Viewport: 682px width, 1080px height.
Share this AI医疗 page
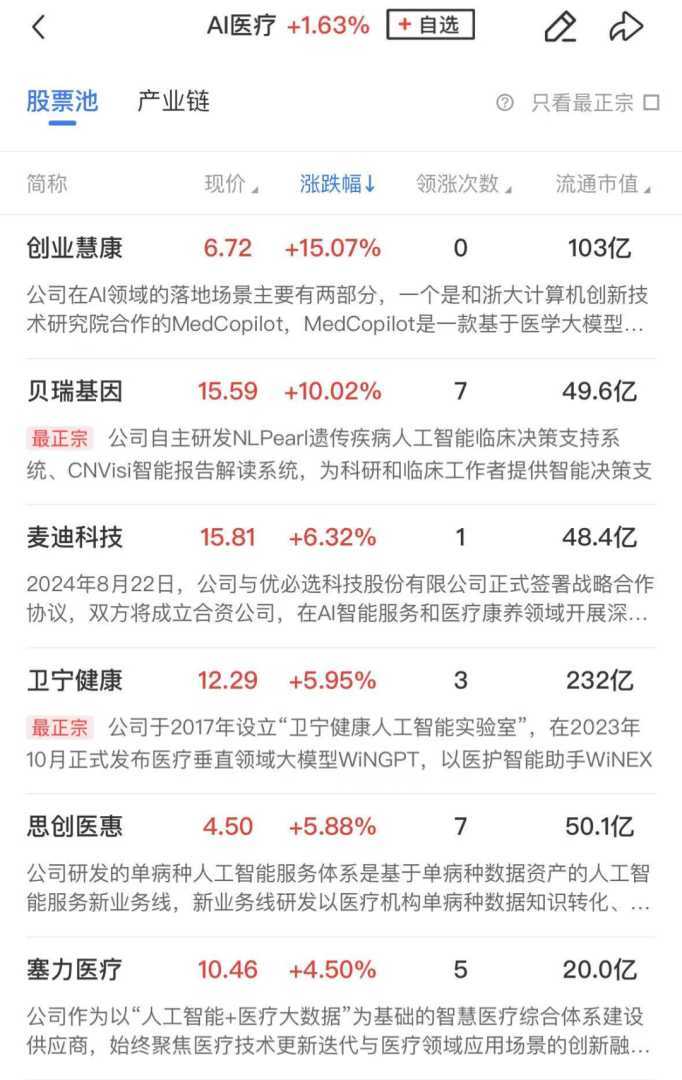click(x=626, y=27)
